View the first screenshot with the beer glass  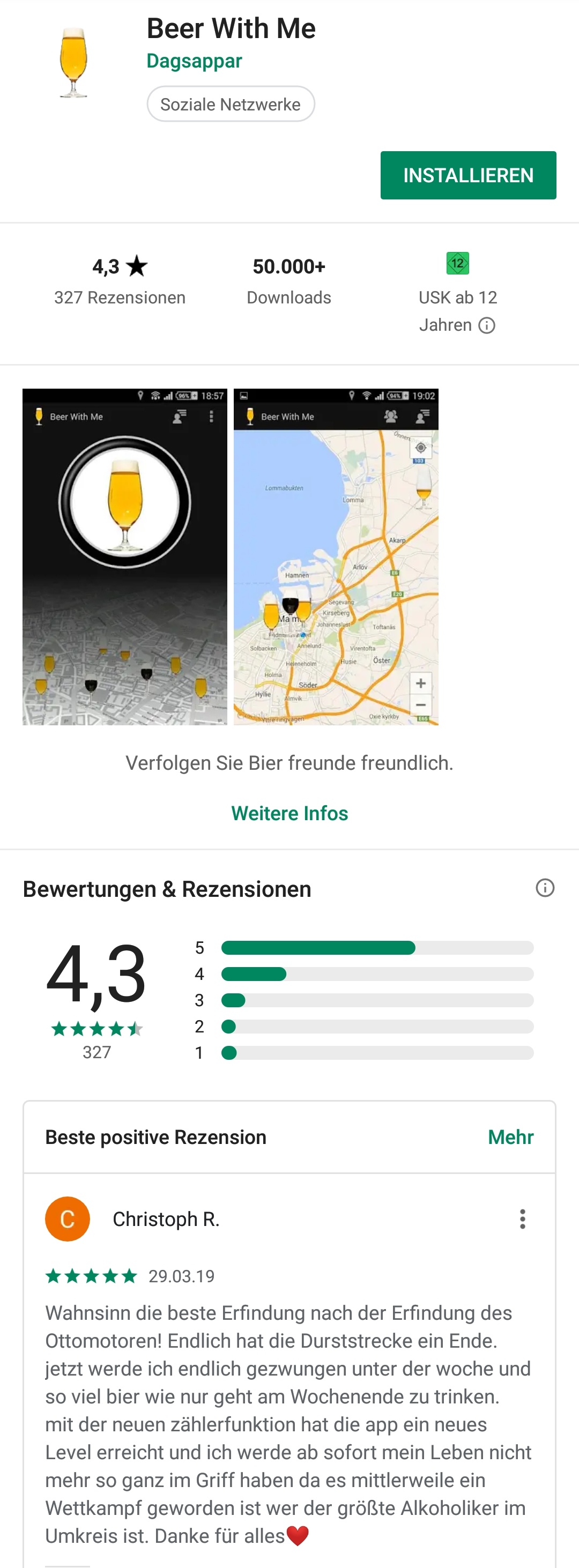tap(125, 556)
